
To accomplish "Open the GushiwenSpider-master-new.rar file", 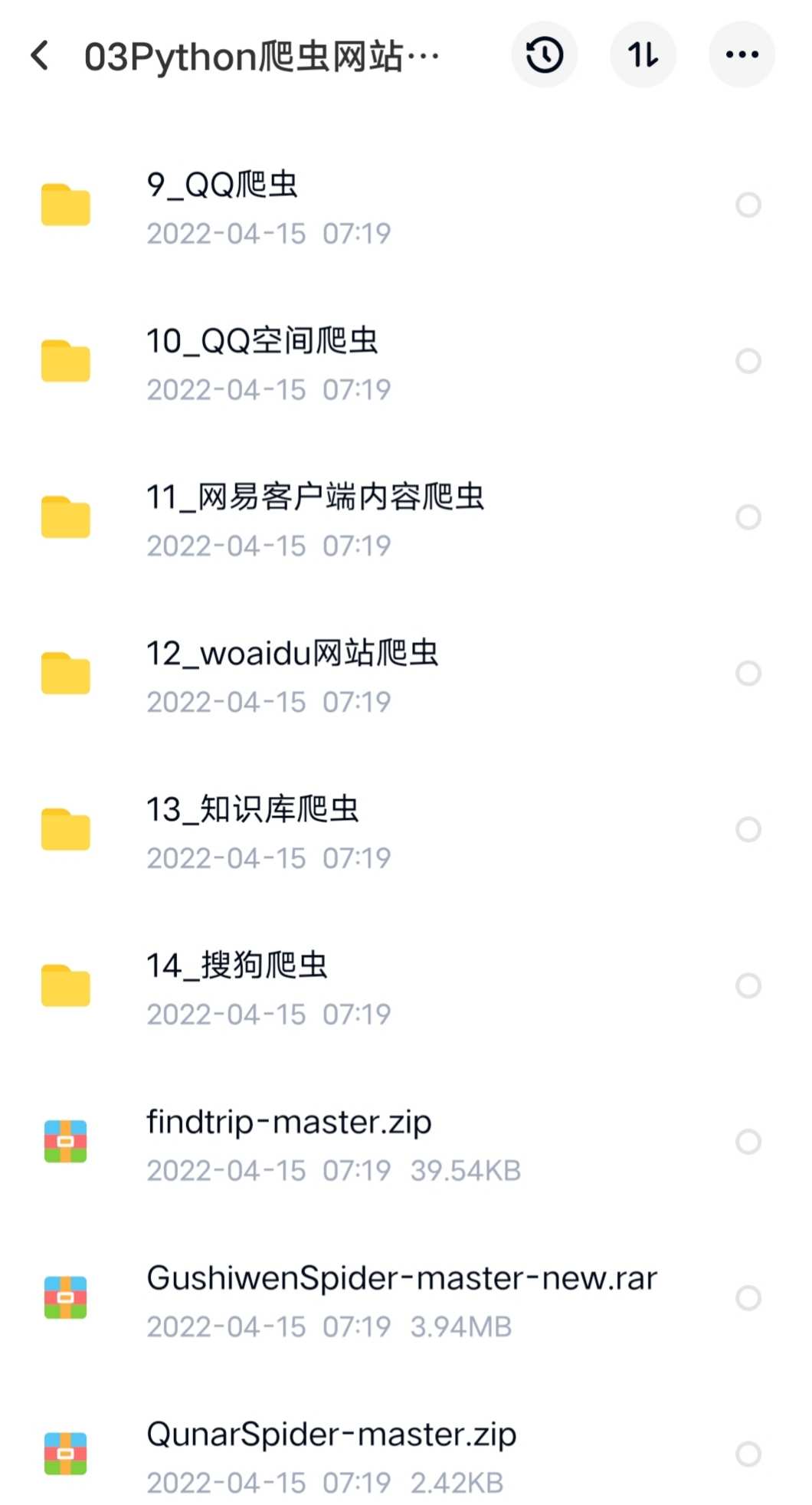I will 402,1278.
